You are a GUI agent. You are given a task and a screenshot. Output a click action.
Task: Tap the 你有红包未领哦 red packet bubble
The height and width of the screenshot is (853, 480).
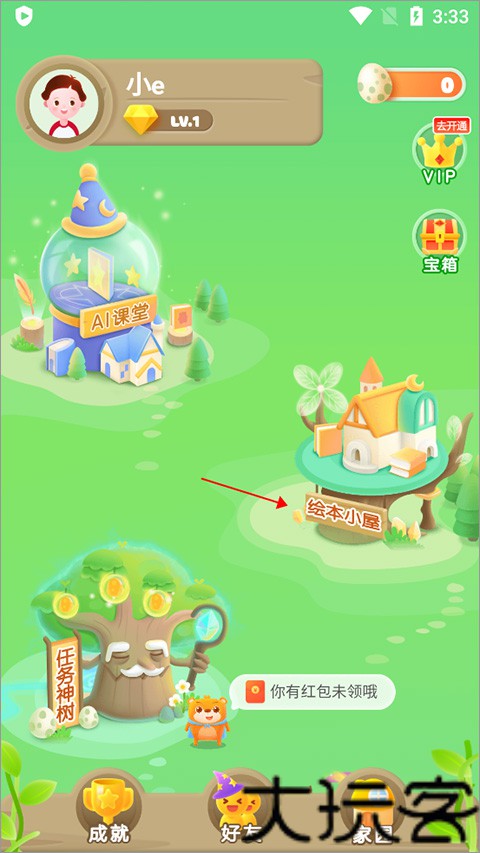click(312, 691)
